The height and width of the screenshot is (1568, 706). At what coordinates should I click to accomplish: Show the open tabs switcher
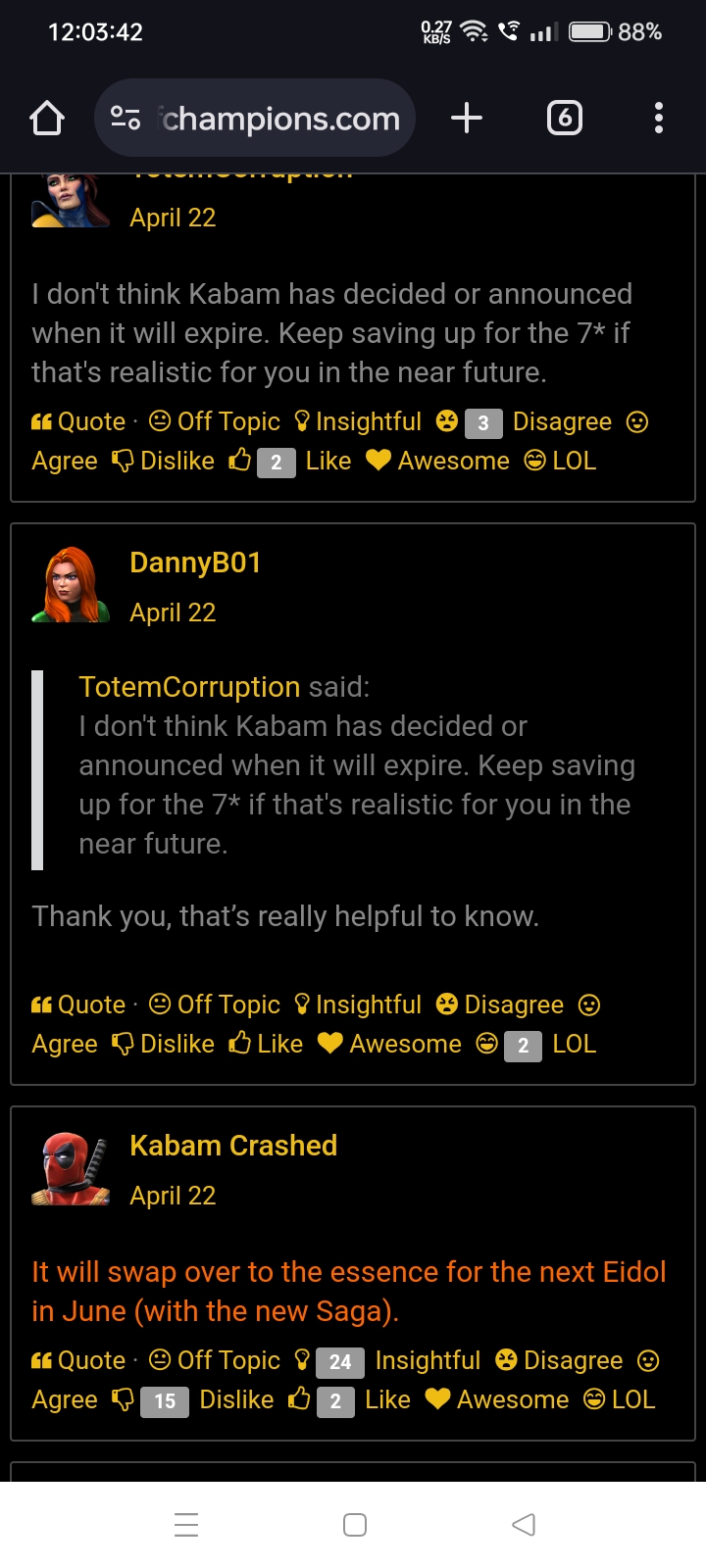point(564,119)
